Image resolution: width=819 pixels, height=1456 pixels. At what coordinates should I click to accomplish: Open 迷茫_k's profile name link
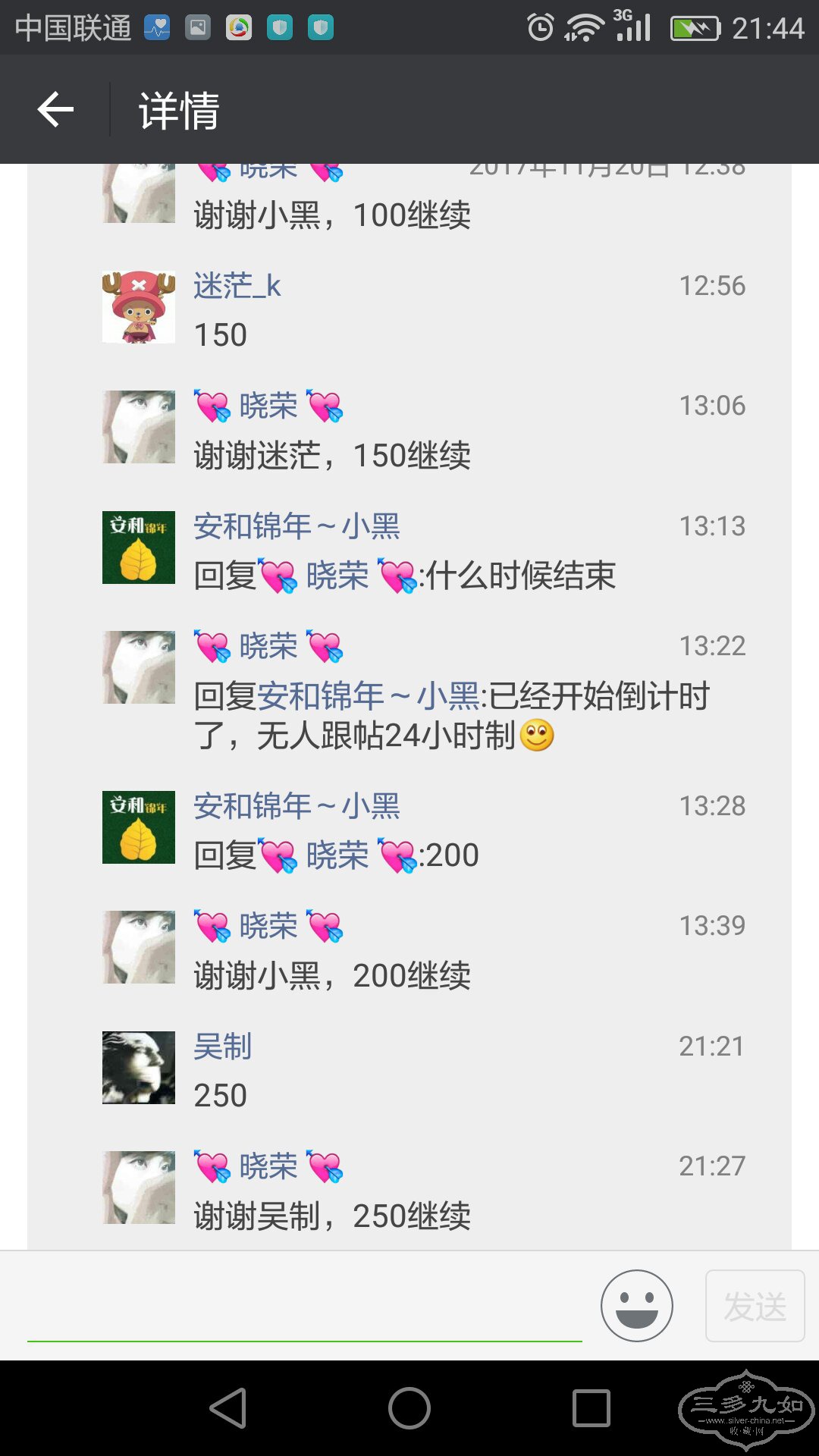(x=237, y=286)
